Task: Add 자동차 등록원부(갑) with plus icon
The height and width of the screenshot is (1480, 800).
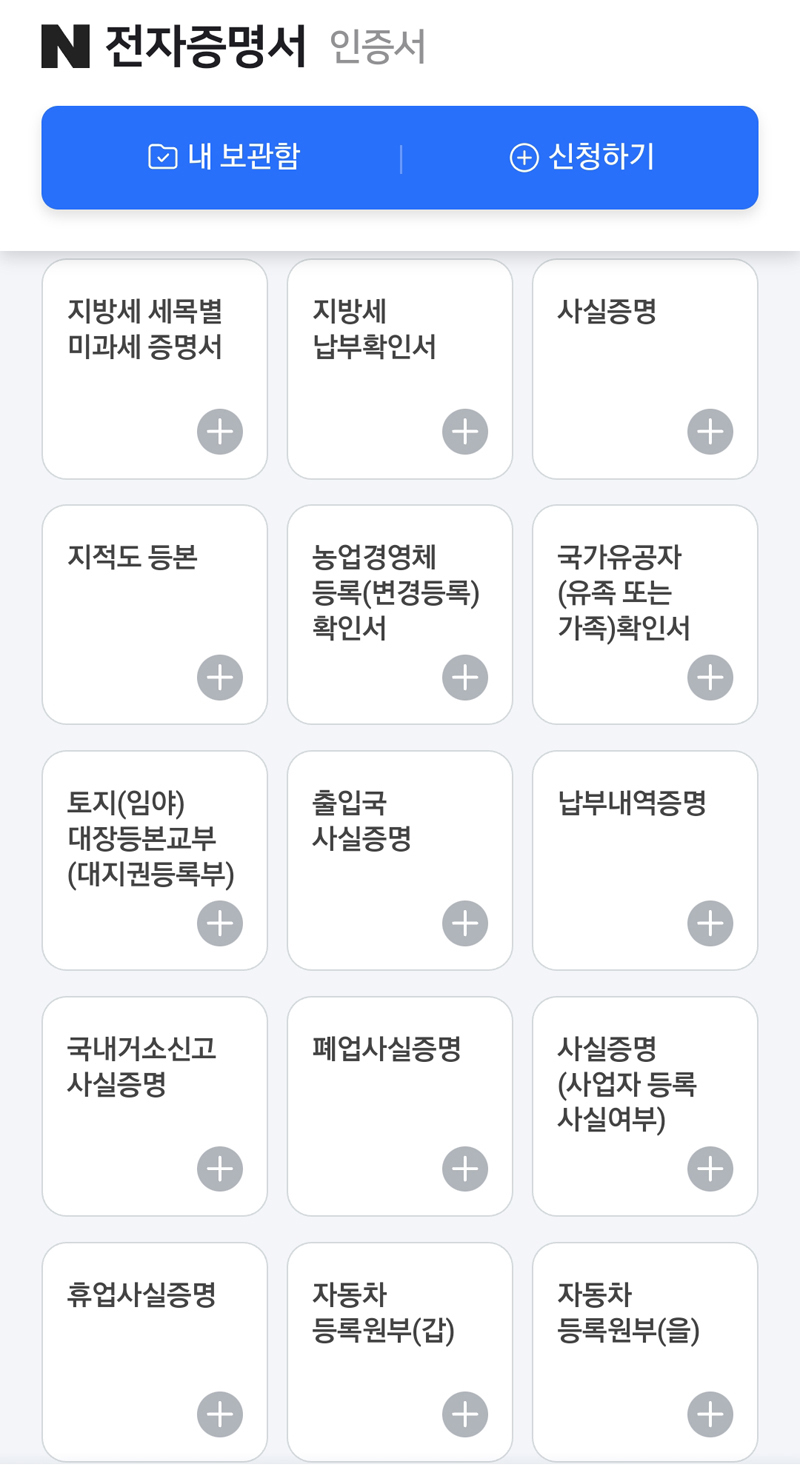Action: pos(464,1414)
